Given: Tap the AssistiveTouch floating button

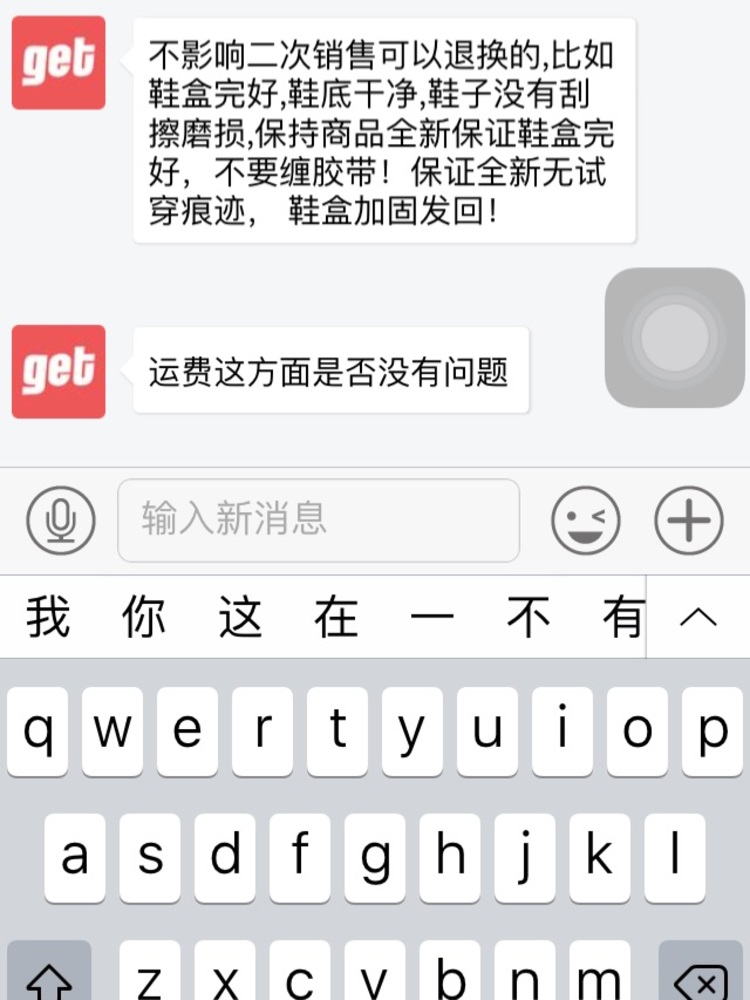Looking at the screenshot, I should click(x=675, y=338).
